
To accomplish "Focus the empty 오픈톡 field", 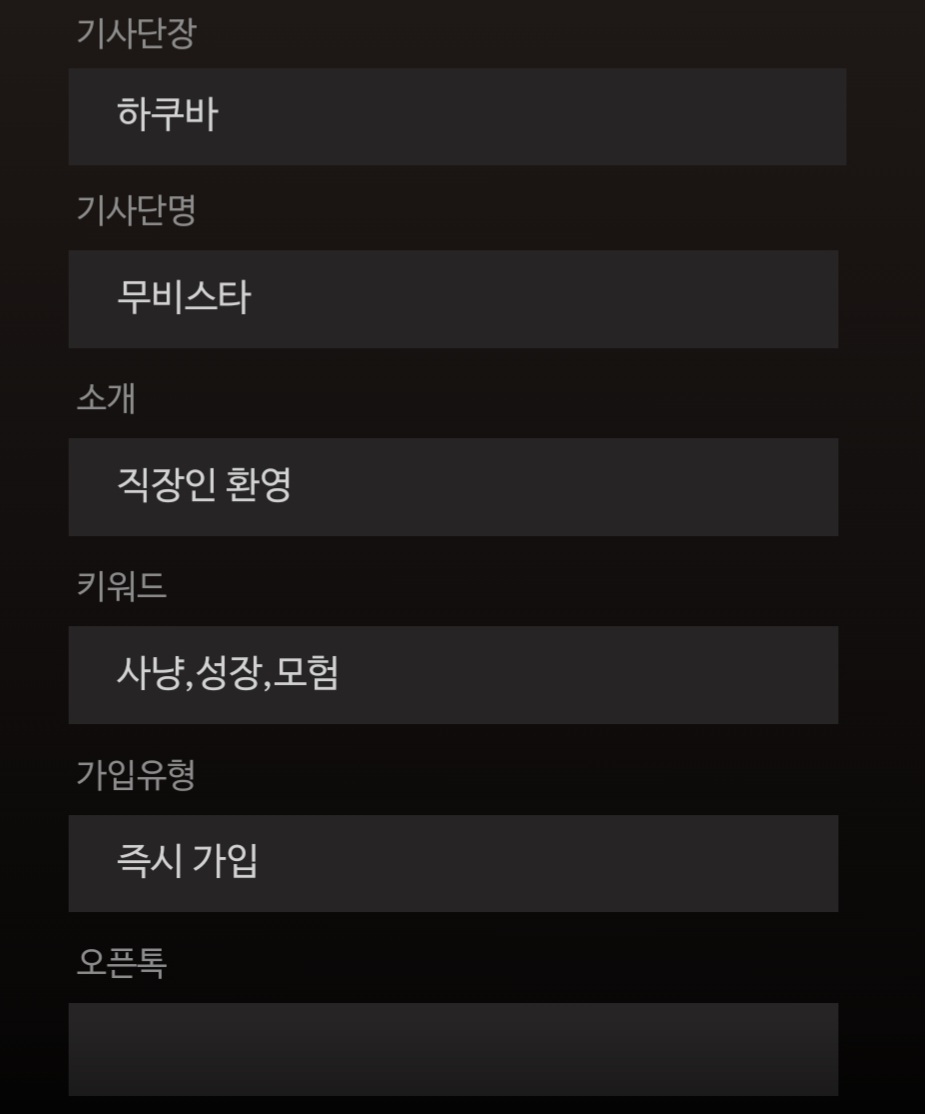I will click(x=452, y=1049).
